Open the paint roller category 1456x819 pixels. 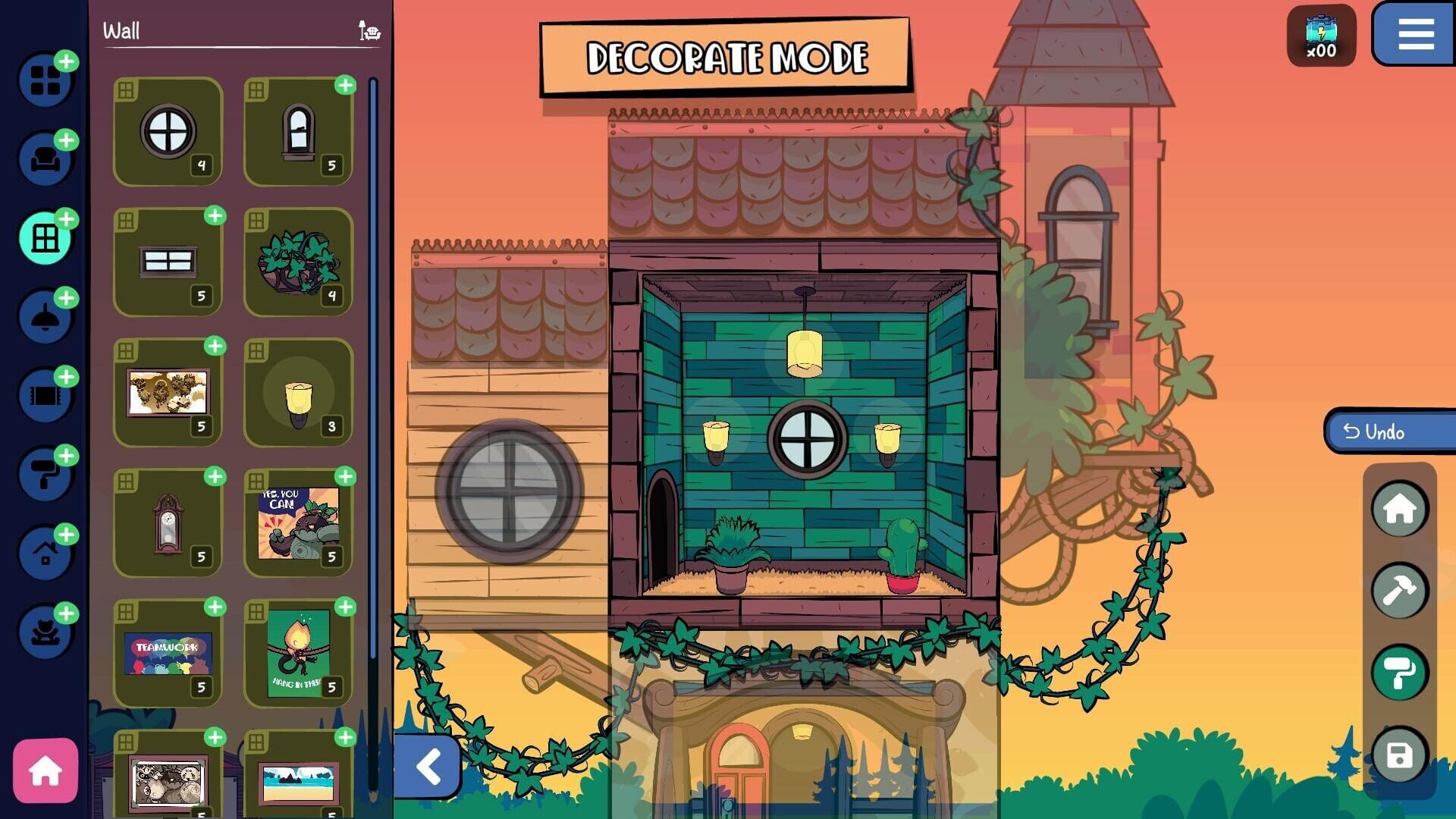click(45, 475)
